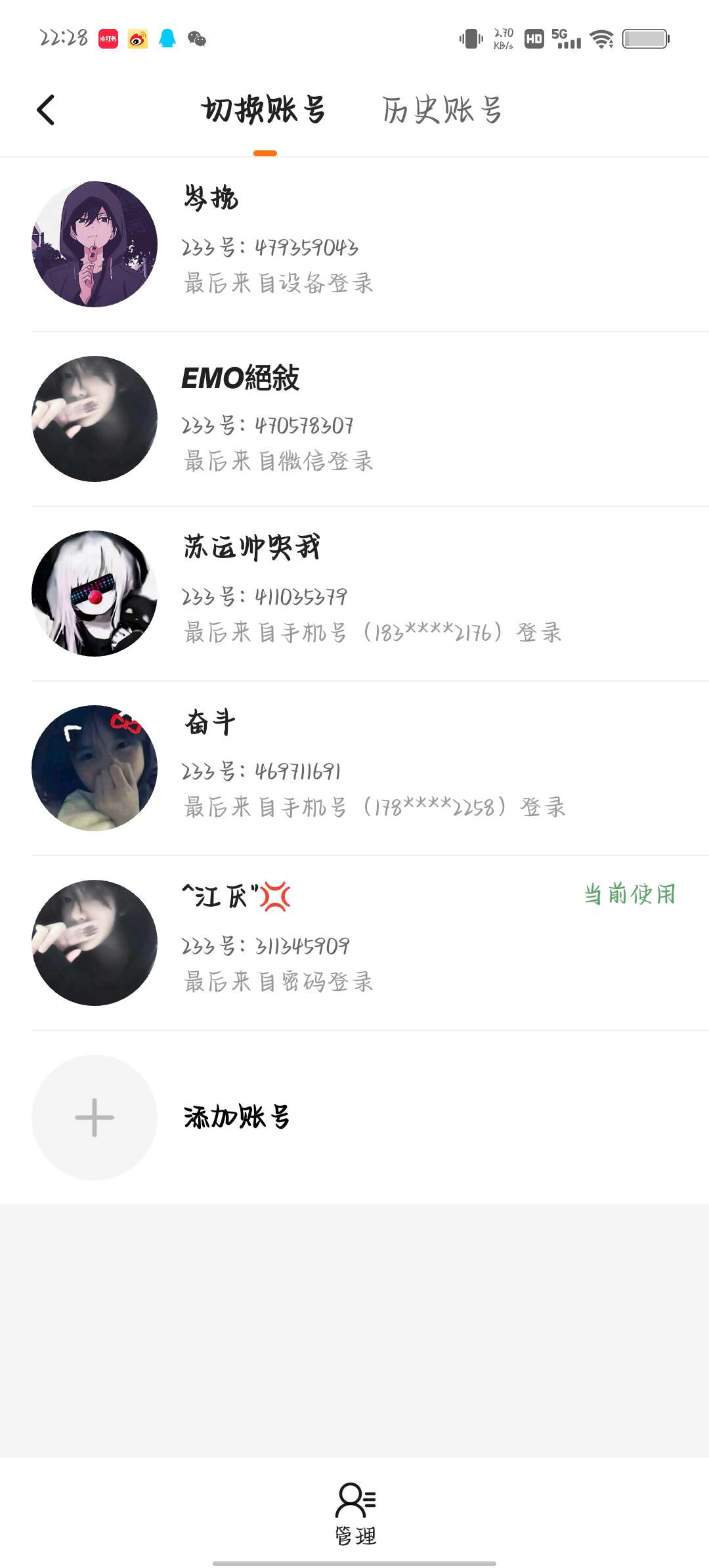Choose the 苏运帅哭我 account

click(x=354, y=594)
